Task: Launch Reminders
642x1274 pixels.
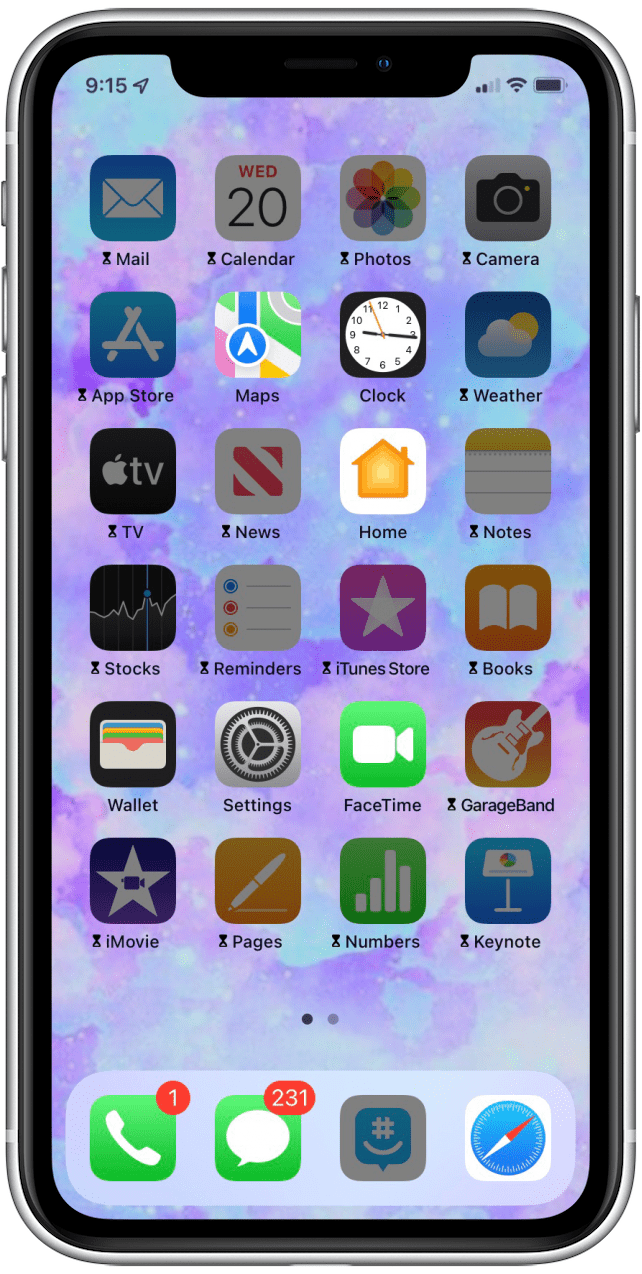Action: click(x=258, y=608)
